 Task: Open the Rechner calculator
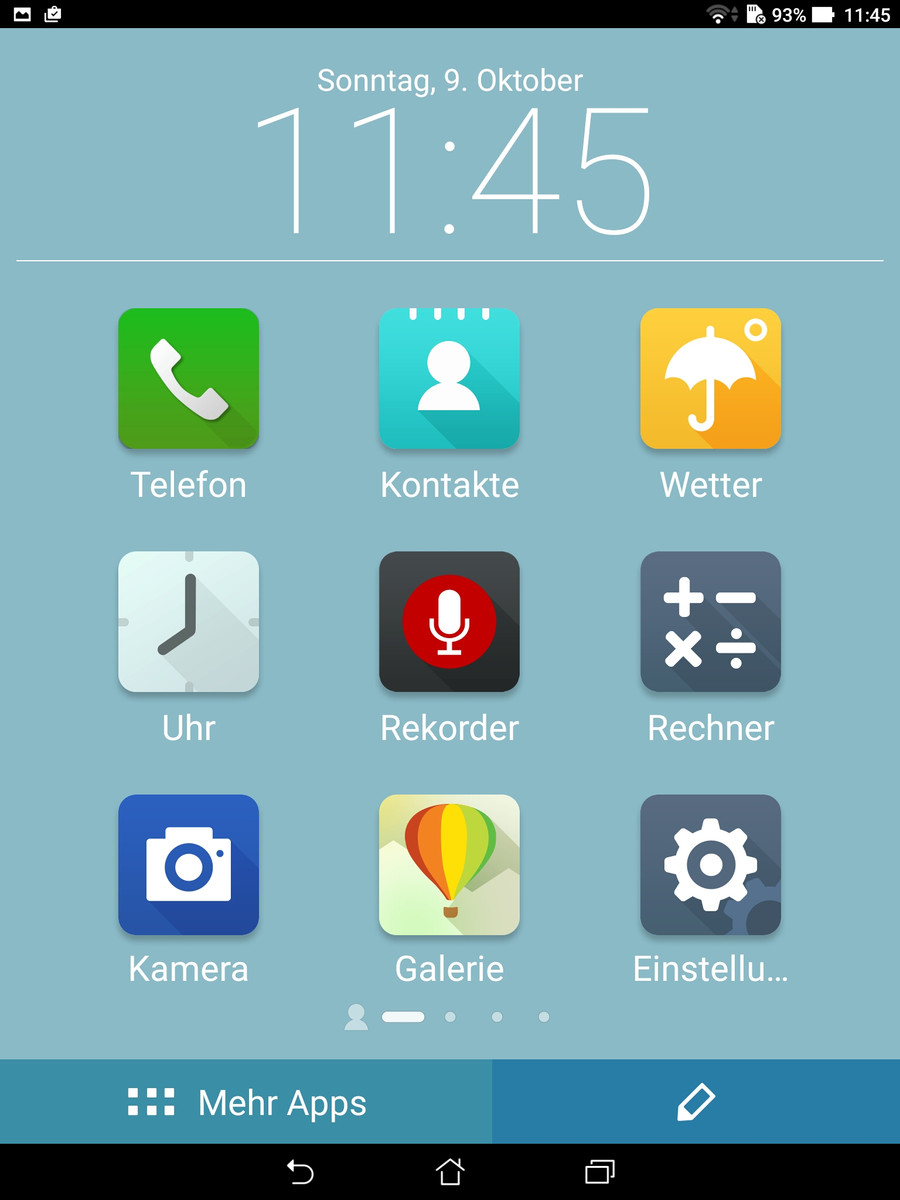[x=710, y=622]
